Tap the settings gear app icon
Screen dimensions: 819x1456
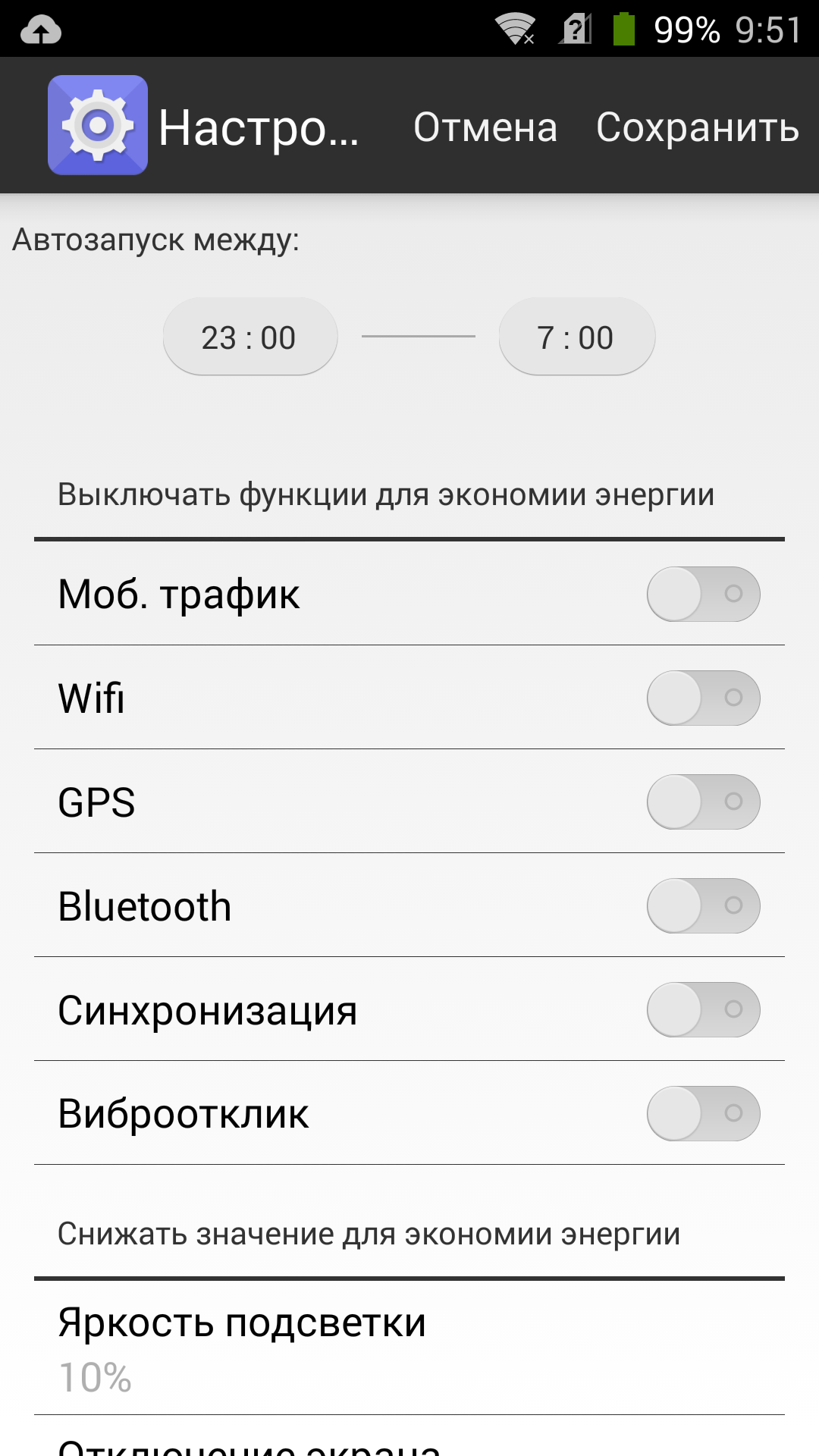point(98,125)
